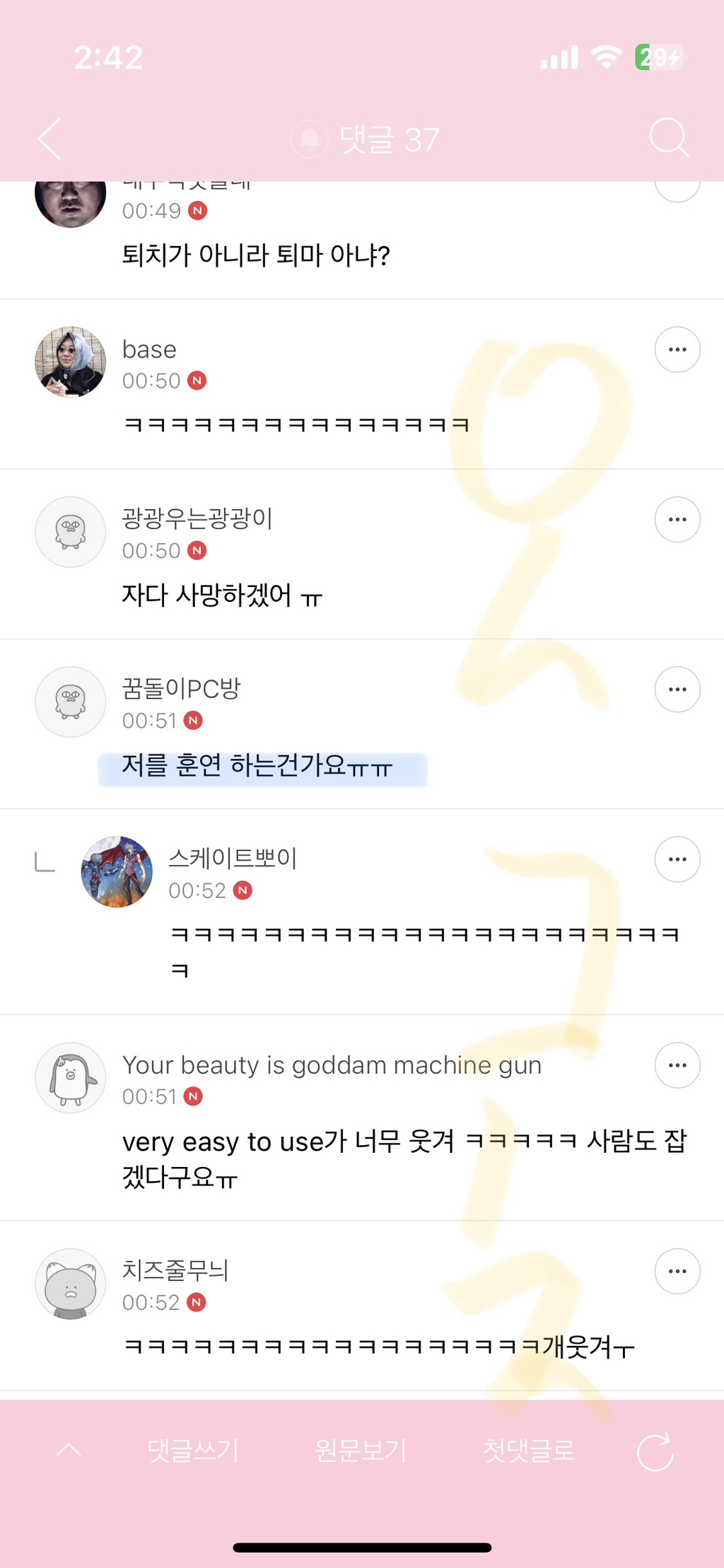The height and width of the screenshot is (1568, 724).
Task: Open more options on base's comment
Action: [x=677, y=349]
